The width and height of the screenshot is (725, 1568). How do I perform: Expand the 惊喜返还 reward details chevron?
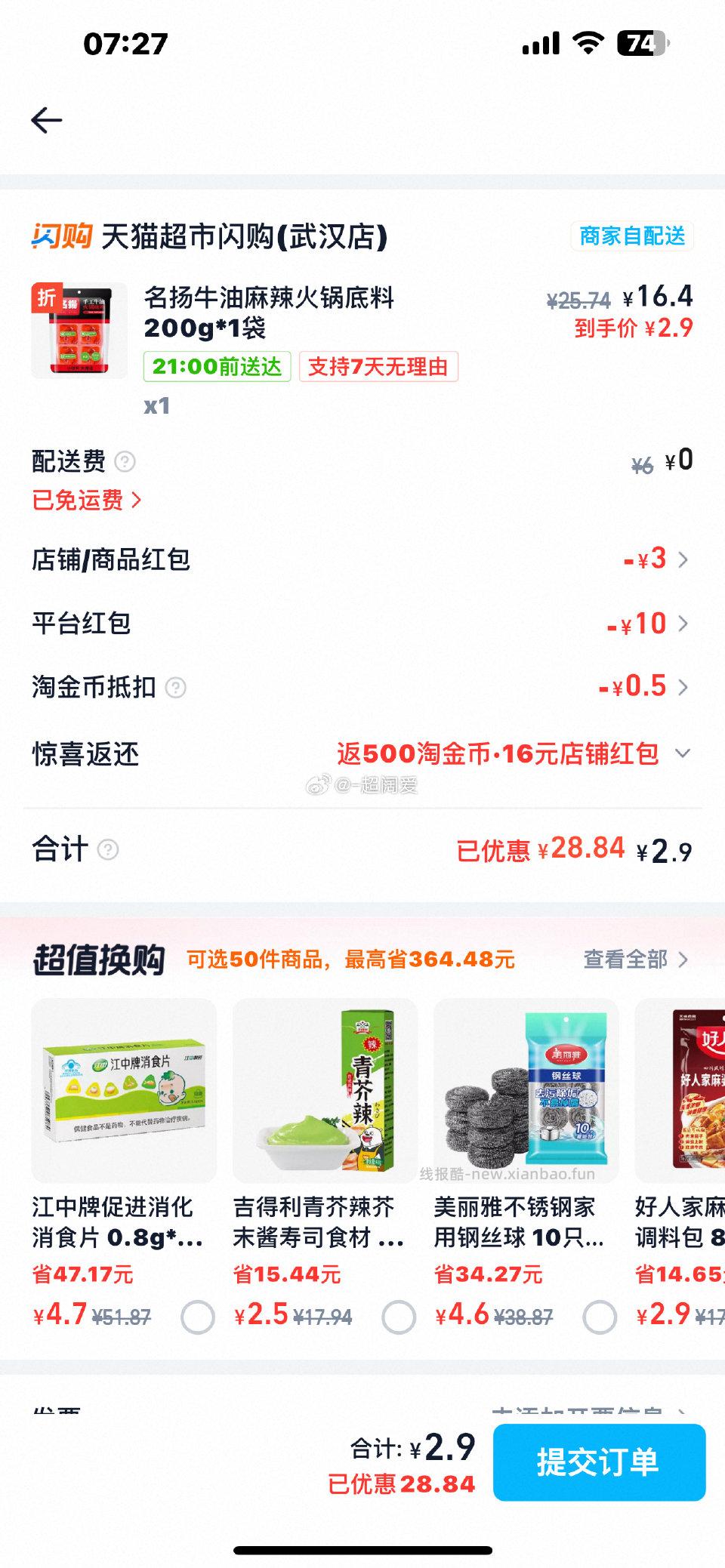[x=682, y=753]
